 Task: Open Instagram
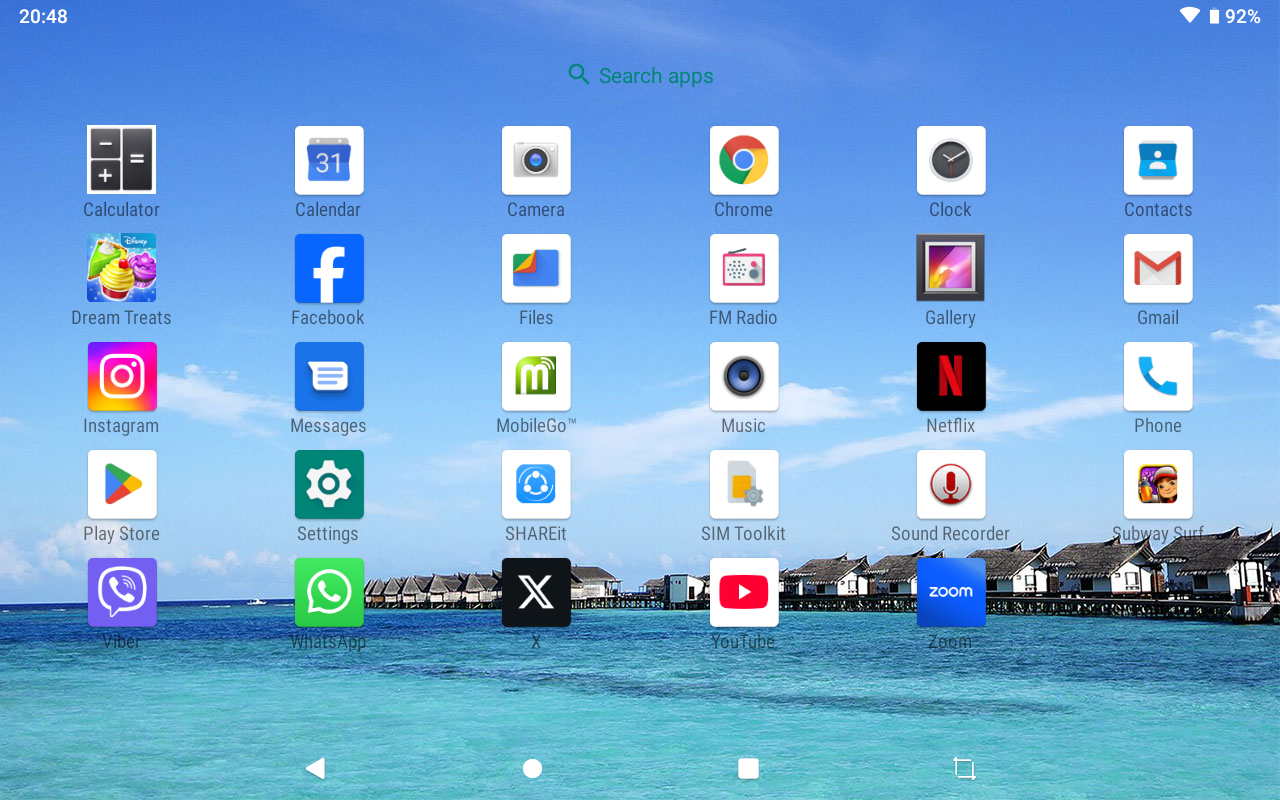tap(121, 376)
